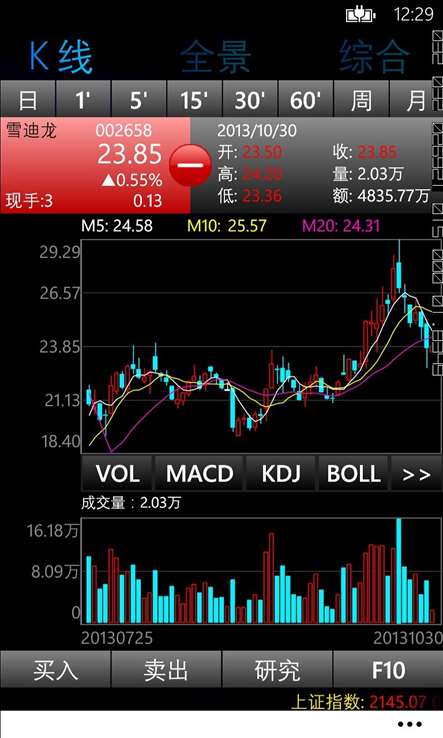
Task: Switch to the 综合 pivot tab
Action: (x=374, y=56)
